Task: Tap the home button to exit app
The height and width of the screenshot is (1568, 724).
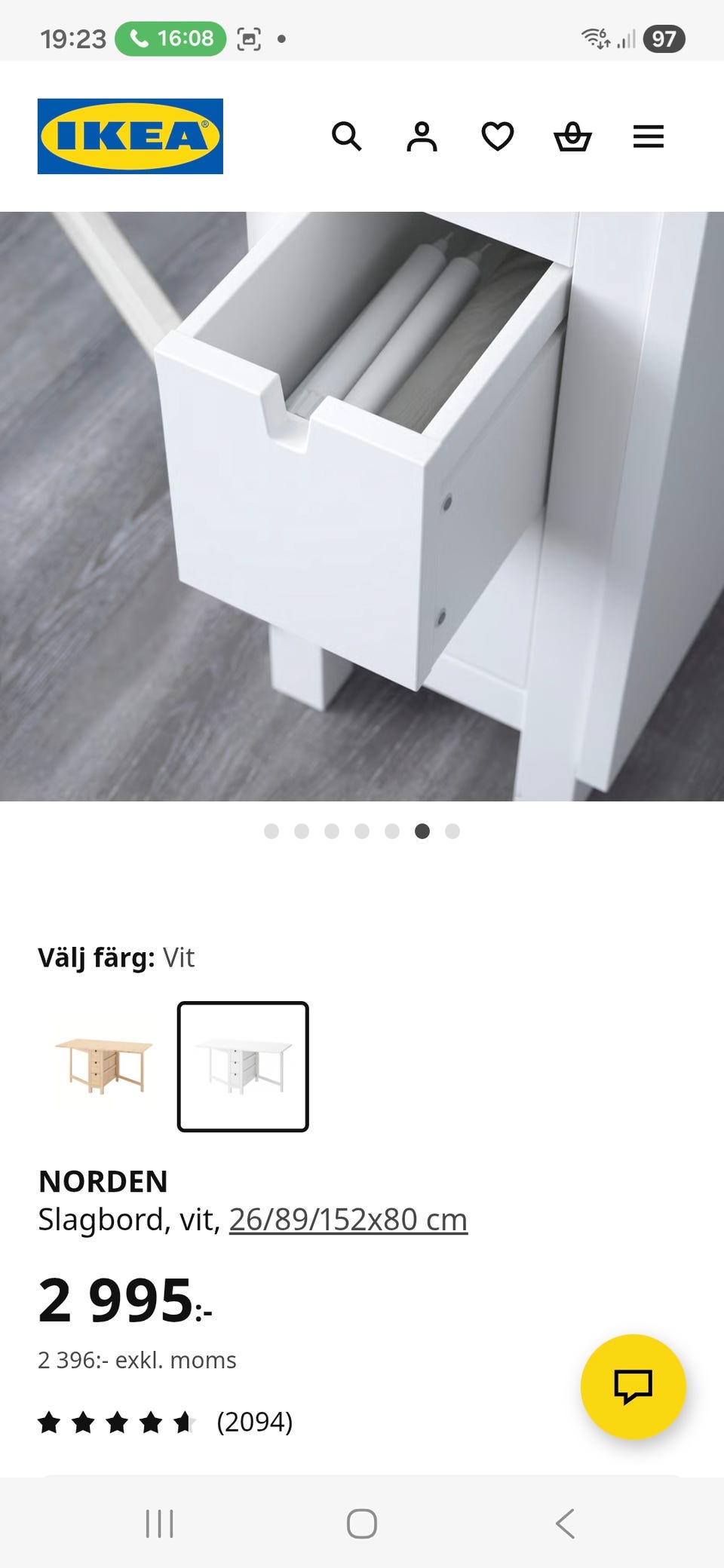Action: click(x=361, y=1524)
